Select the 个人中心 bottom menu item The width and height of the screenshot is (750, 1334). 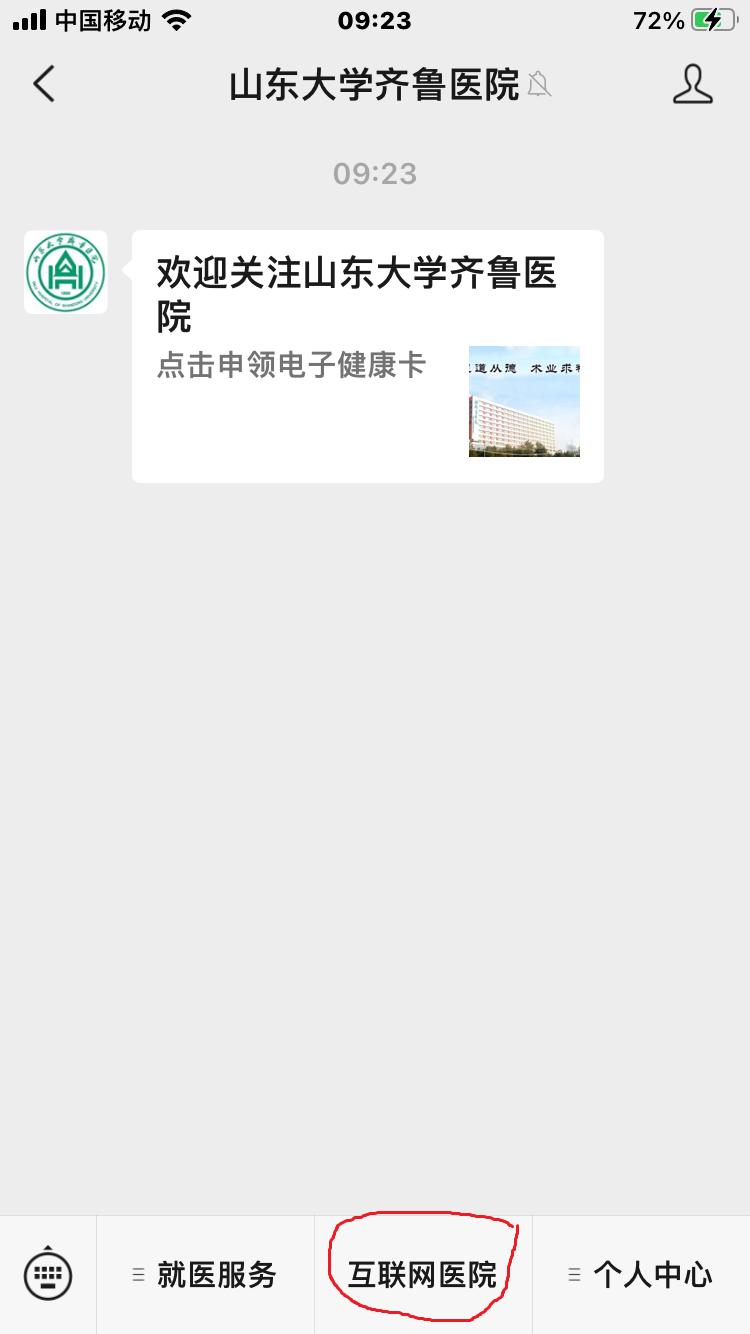(x=650, y=1274)
